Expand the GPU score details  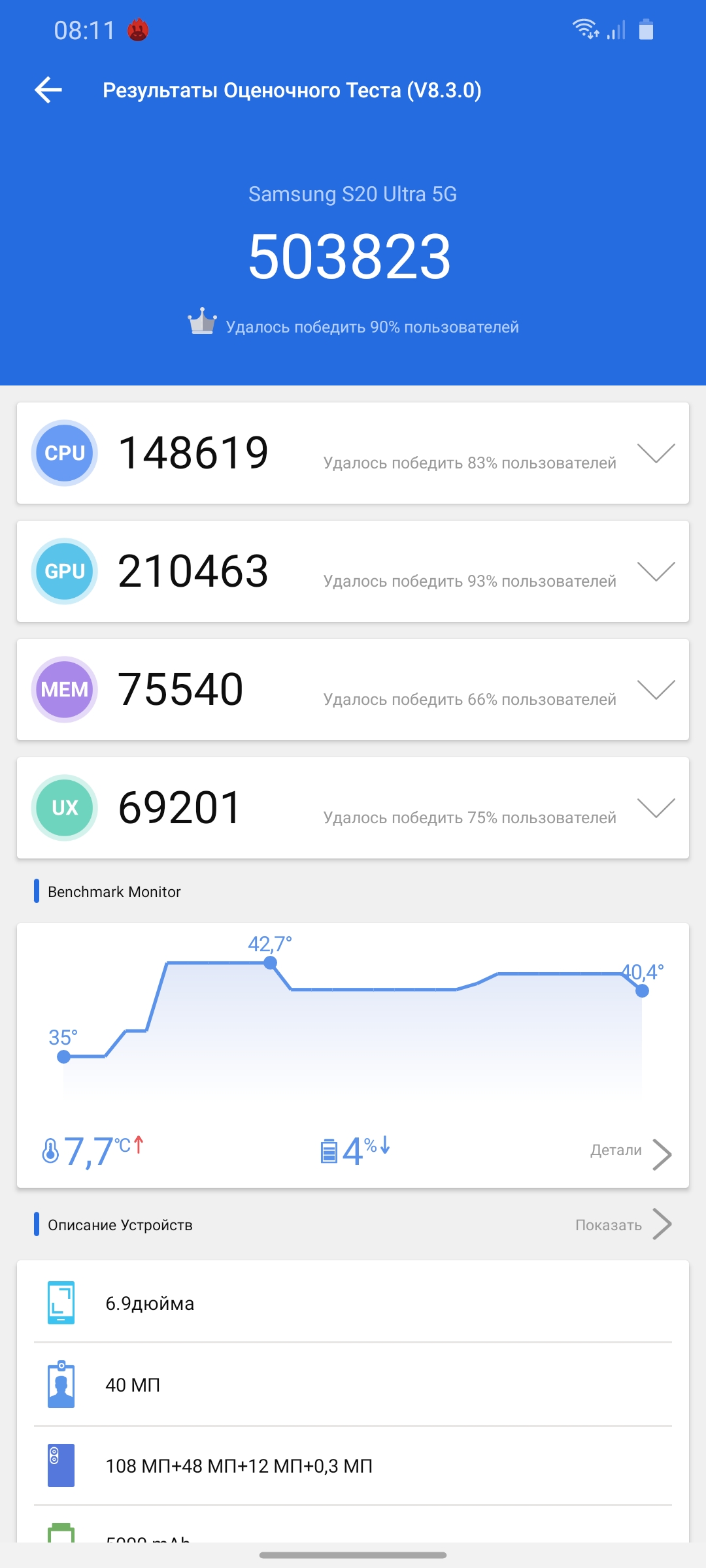click(x=656, y=572)
